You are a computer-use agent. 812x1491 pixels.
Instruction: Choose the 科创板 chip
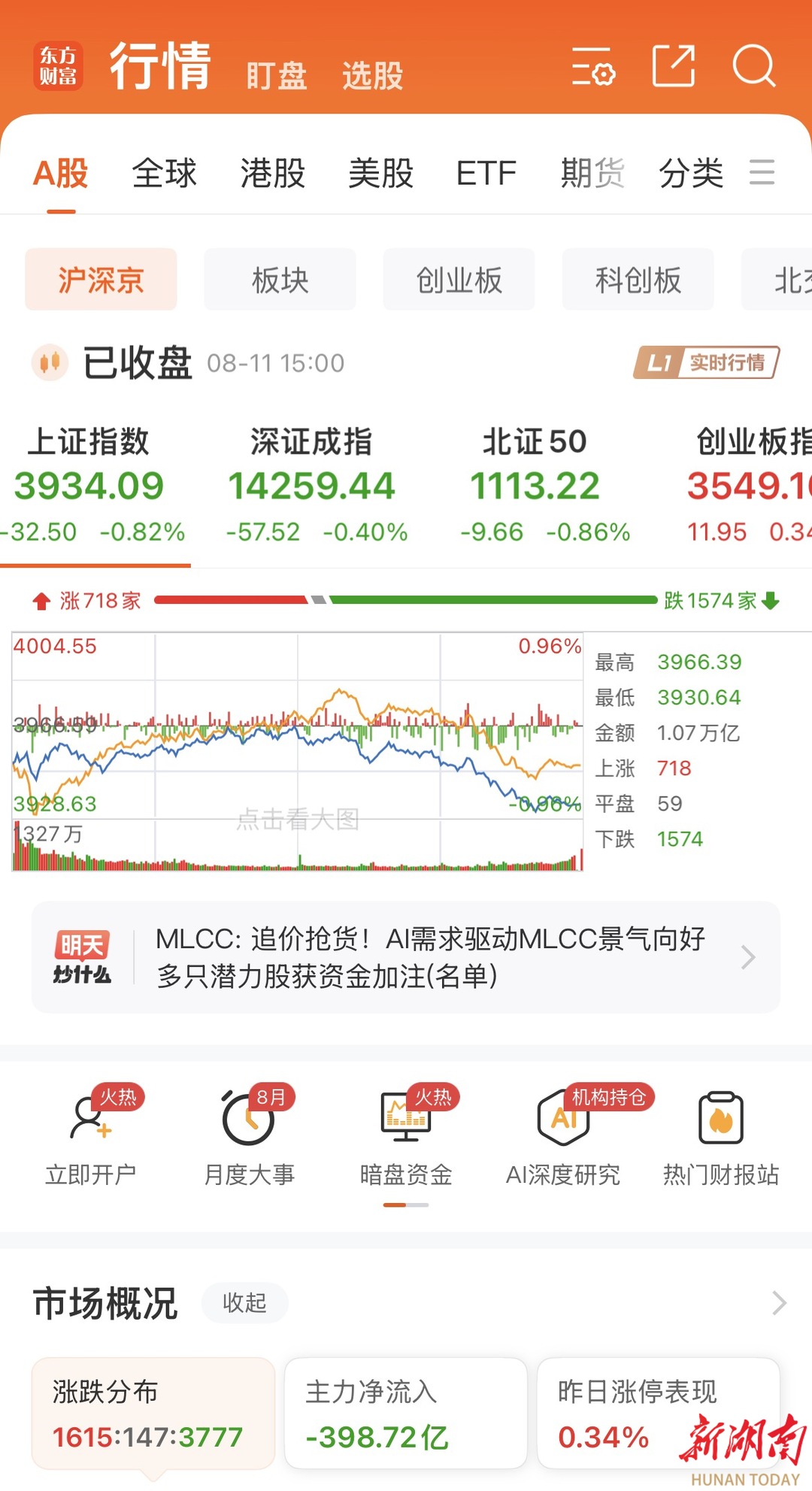(x=638, y=280)
